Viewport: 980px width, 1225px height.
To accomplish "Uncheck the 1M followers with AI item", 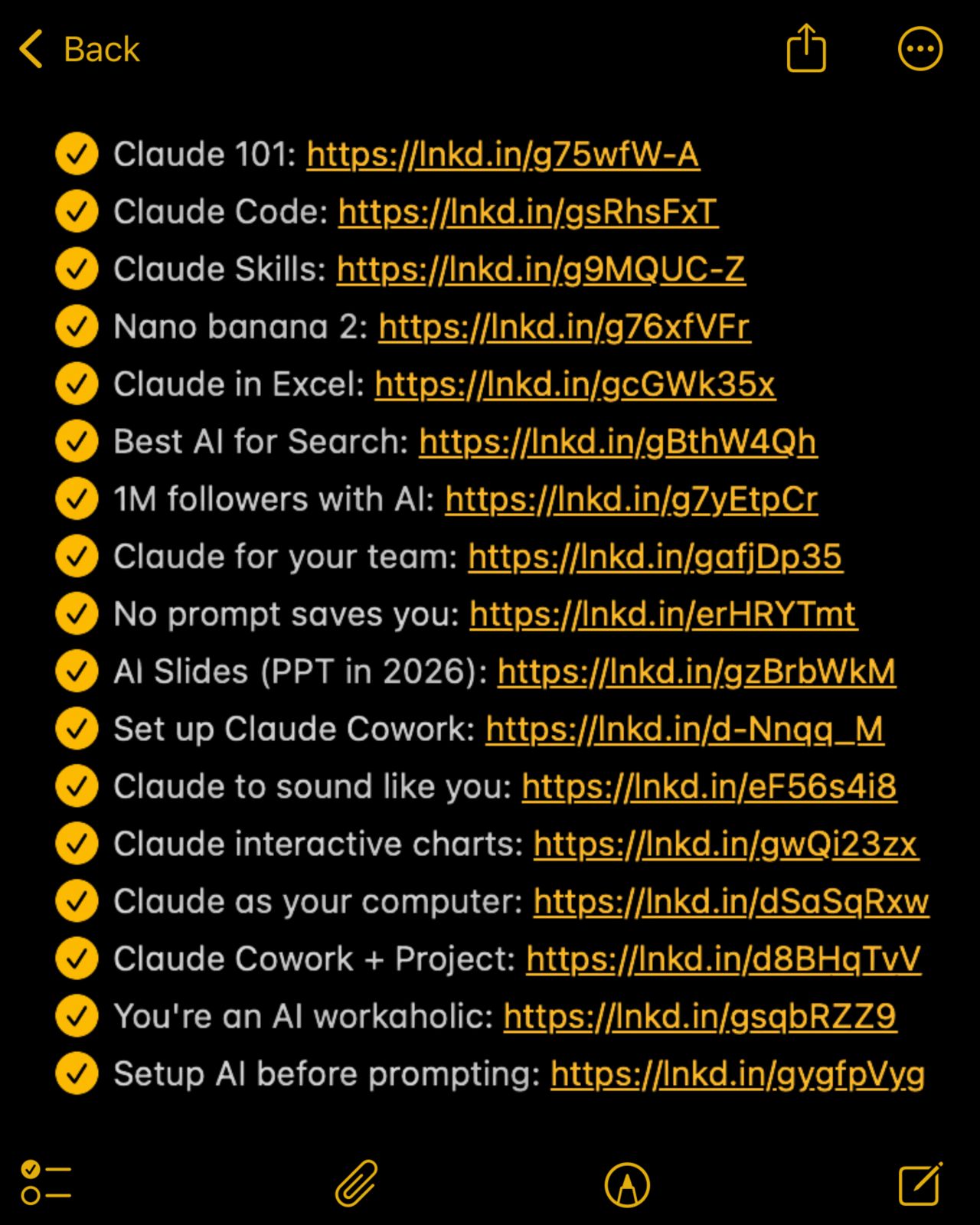I will (77, 499).
